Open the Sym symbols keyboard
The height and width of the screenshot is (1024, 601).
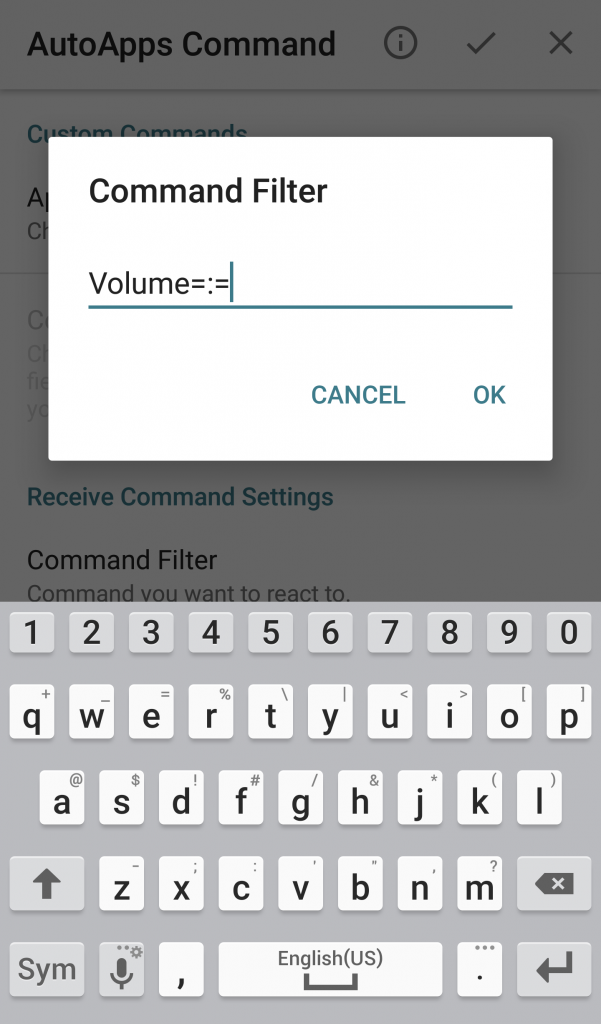click(x=46, y=969)
